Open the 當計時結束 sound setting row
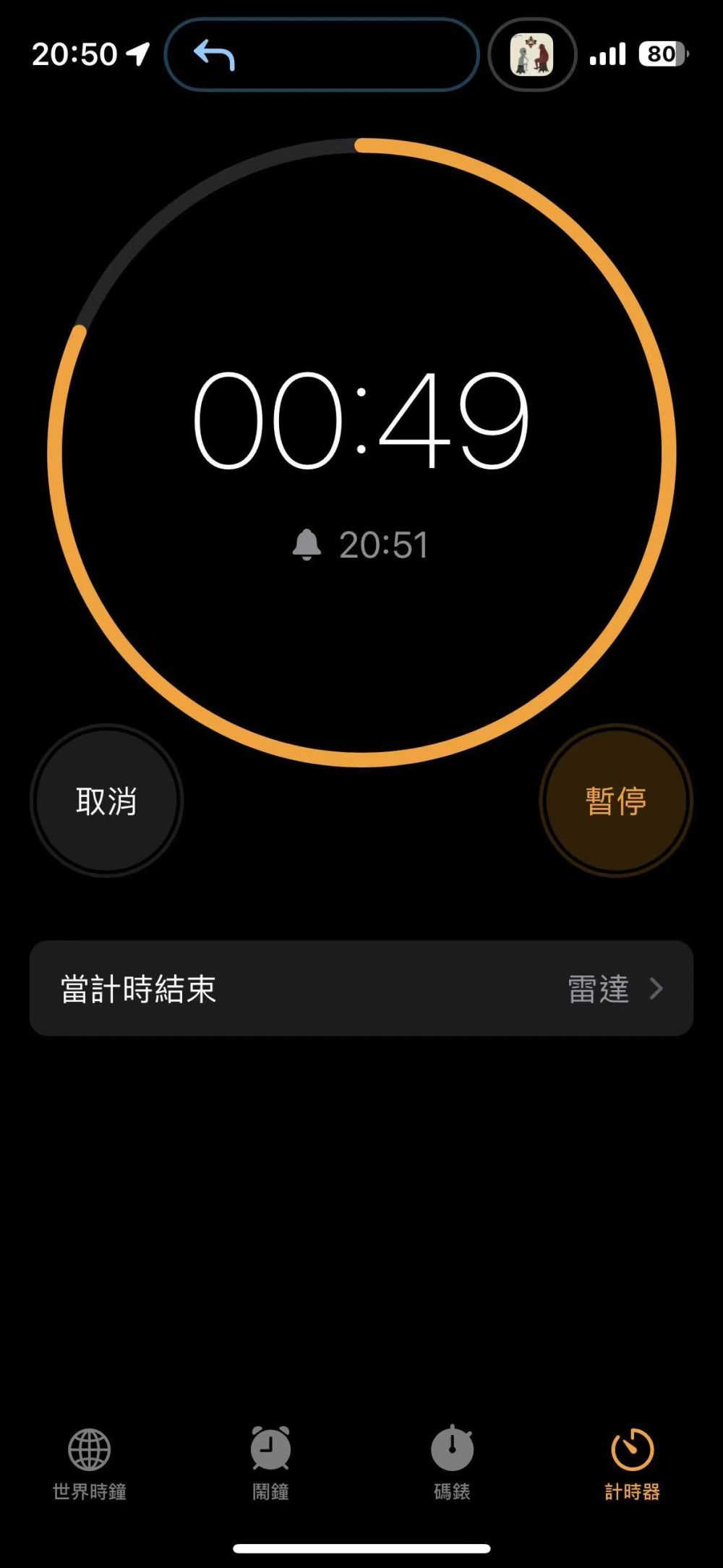 click(x=361, y=988)
